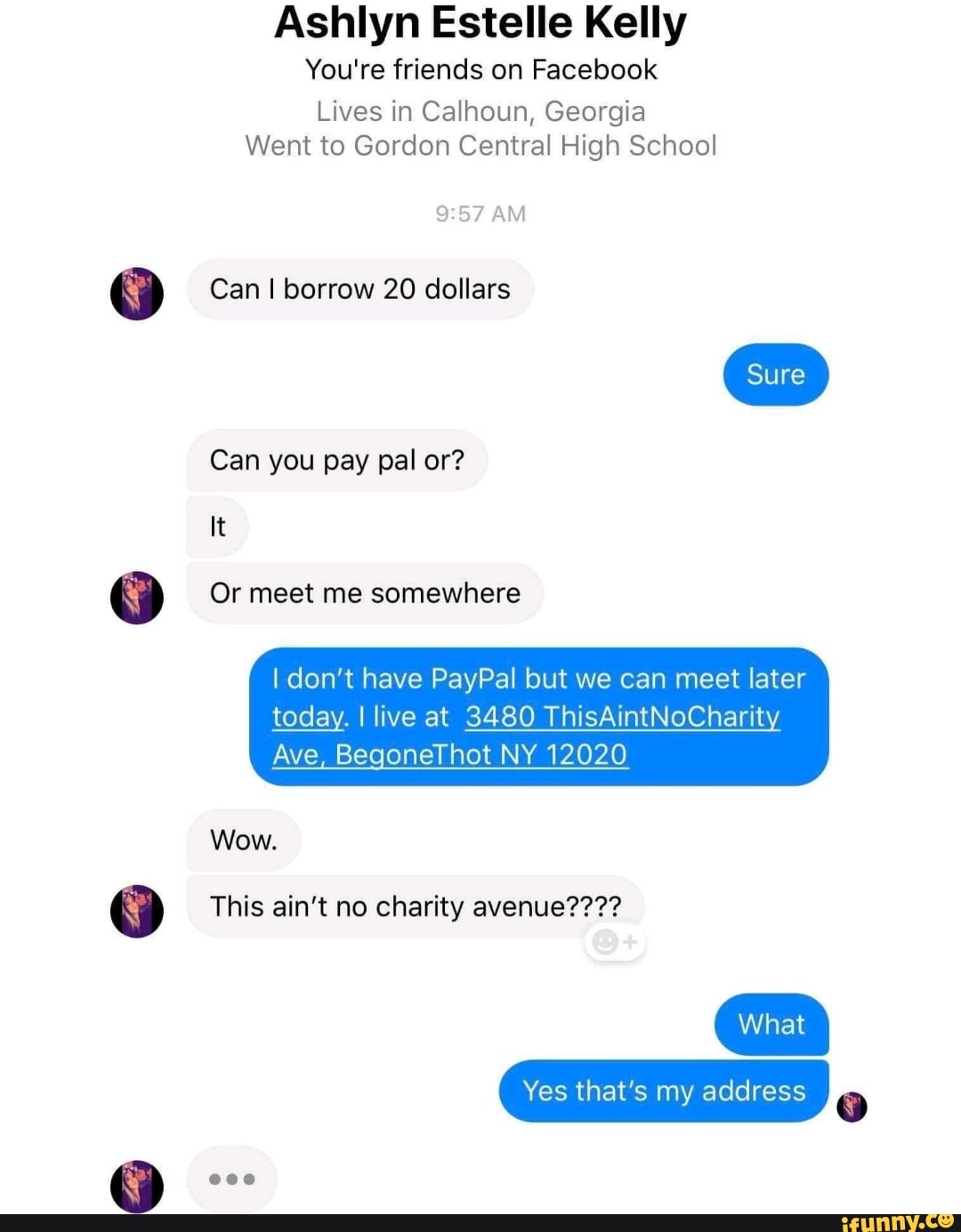This screenshot has width=961, height=1232.
Task: Expand the conversation header for Ashlyn Estelle Kelly
Action: 480,22
